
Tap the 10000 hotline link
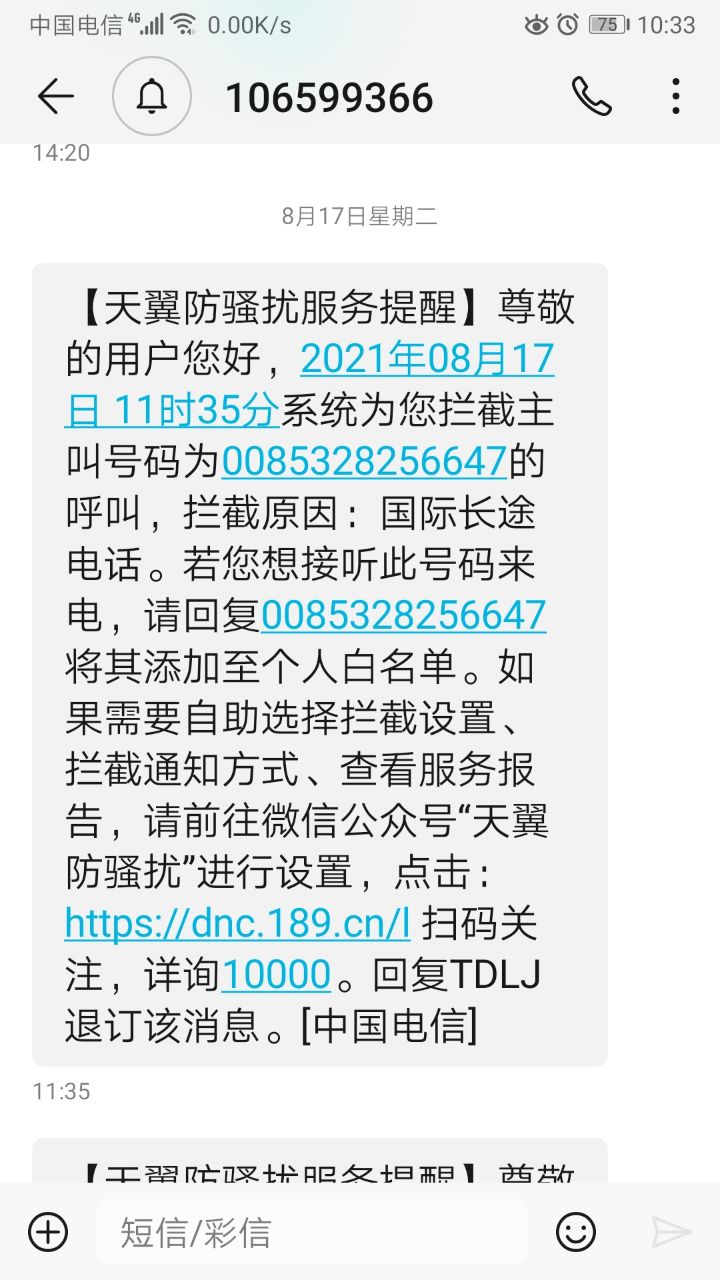275,974
